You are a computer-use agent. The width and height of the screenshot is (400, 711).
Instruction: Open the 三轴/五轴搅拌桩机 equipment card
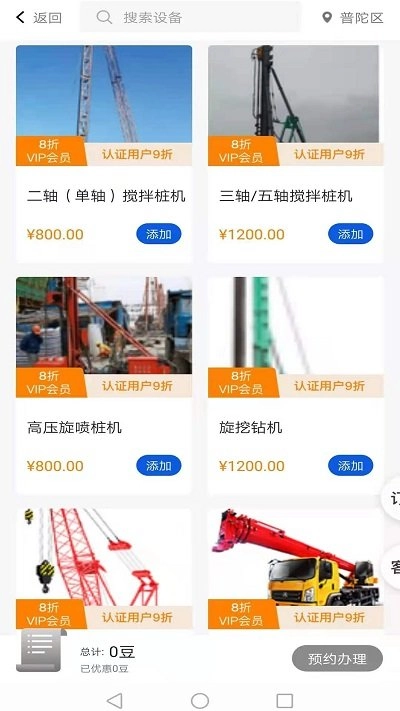(x=296, y=154)
